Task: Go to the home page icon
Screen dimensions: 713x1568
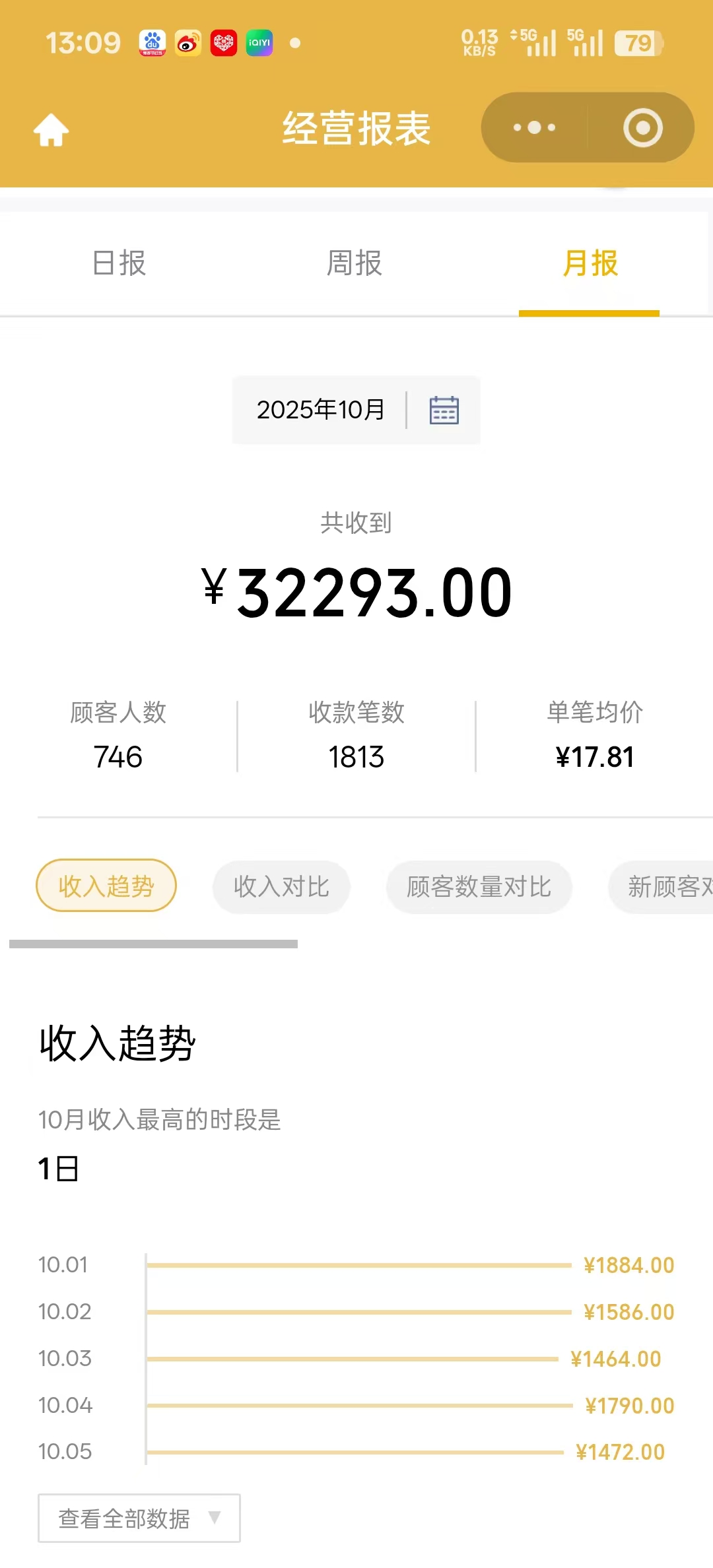Action: pyautogui.click(x=51, y=129)
